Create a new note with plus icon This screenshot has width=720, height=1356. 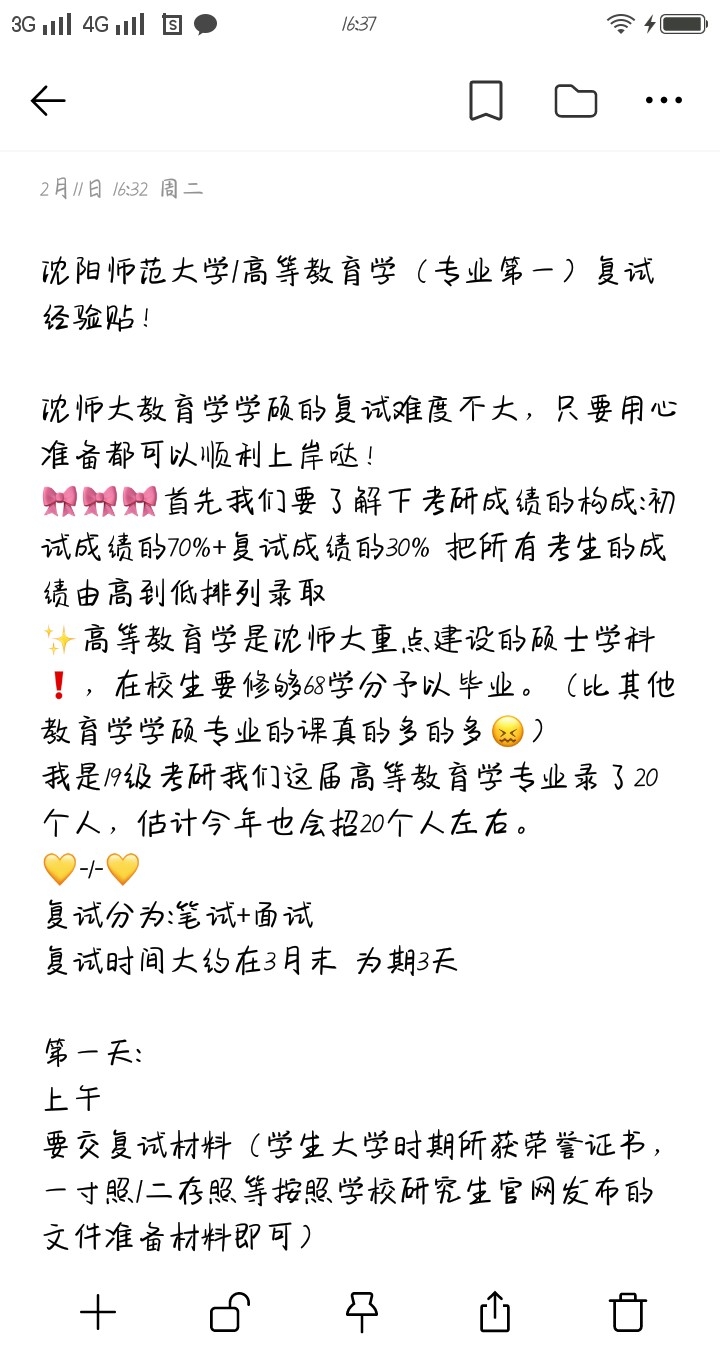98,1311
